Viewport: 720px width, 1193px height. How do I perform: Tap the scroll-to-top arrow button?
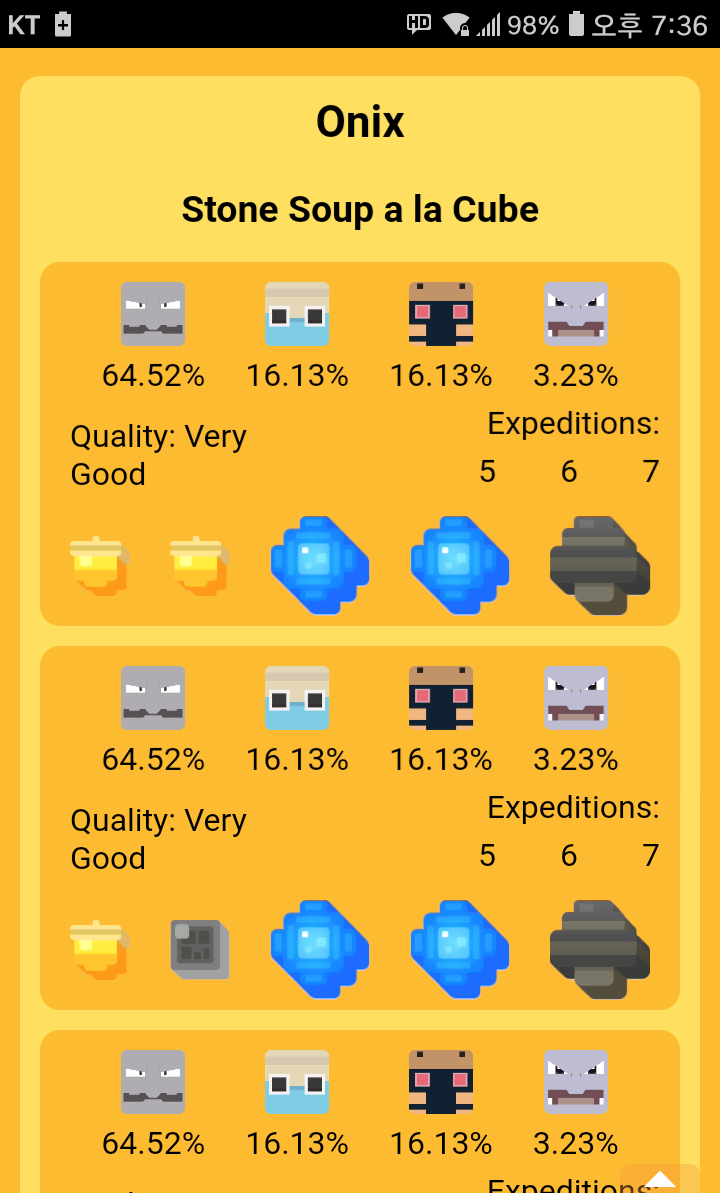(x=660, y=1179)
